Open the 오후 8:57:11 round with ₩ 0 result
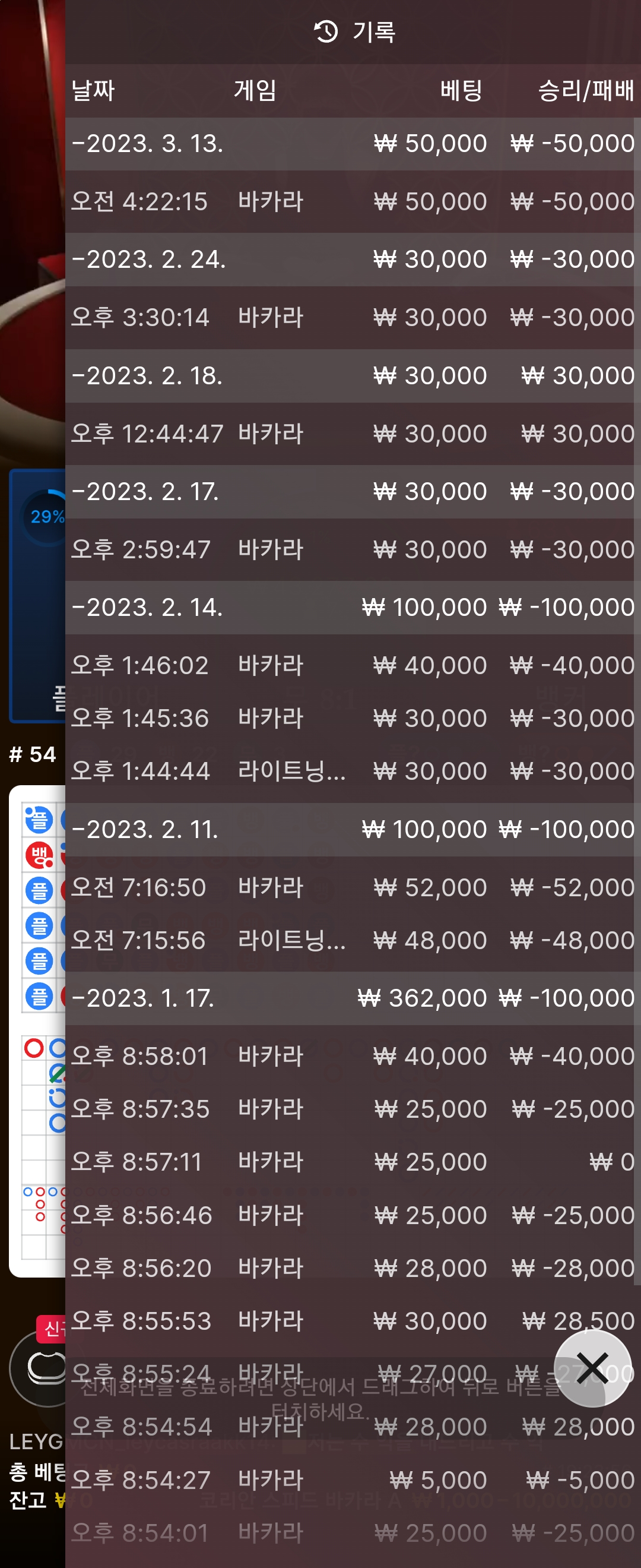This screenshot has width=641, height=1568. coord(353,1162)
